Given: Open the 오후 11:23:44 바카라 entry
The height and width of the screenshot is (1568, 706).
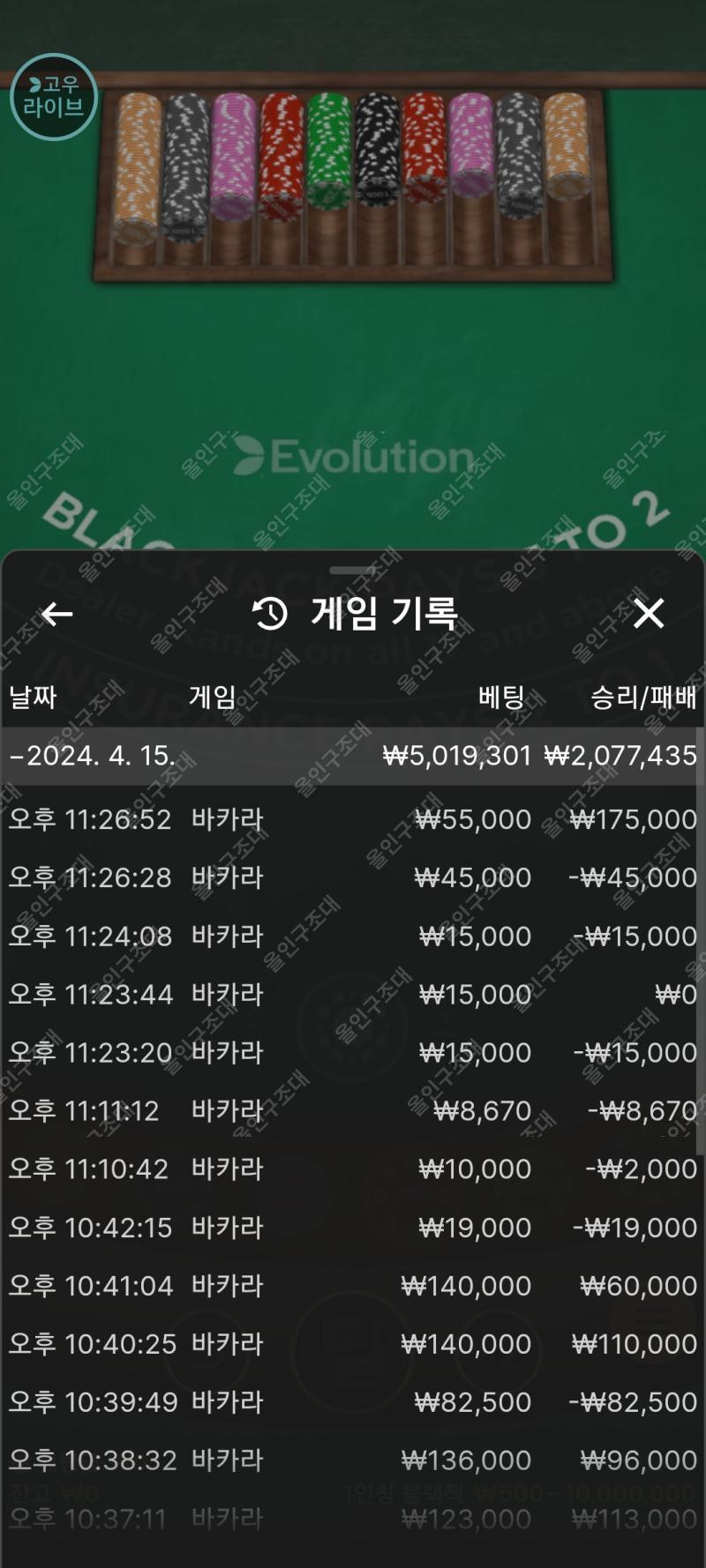Looking at the screenshot, I should point(353,994).
